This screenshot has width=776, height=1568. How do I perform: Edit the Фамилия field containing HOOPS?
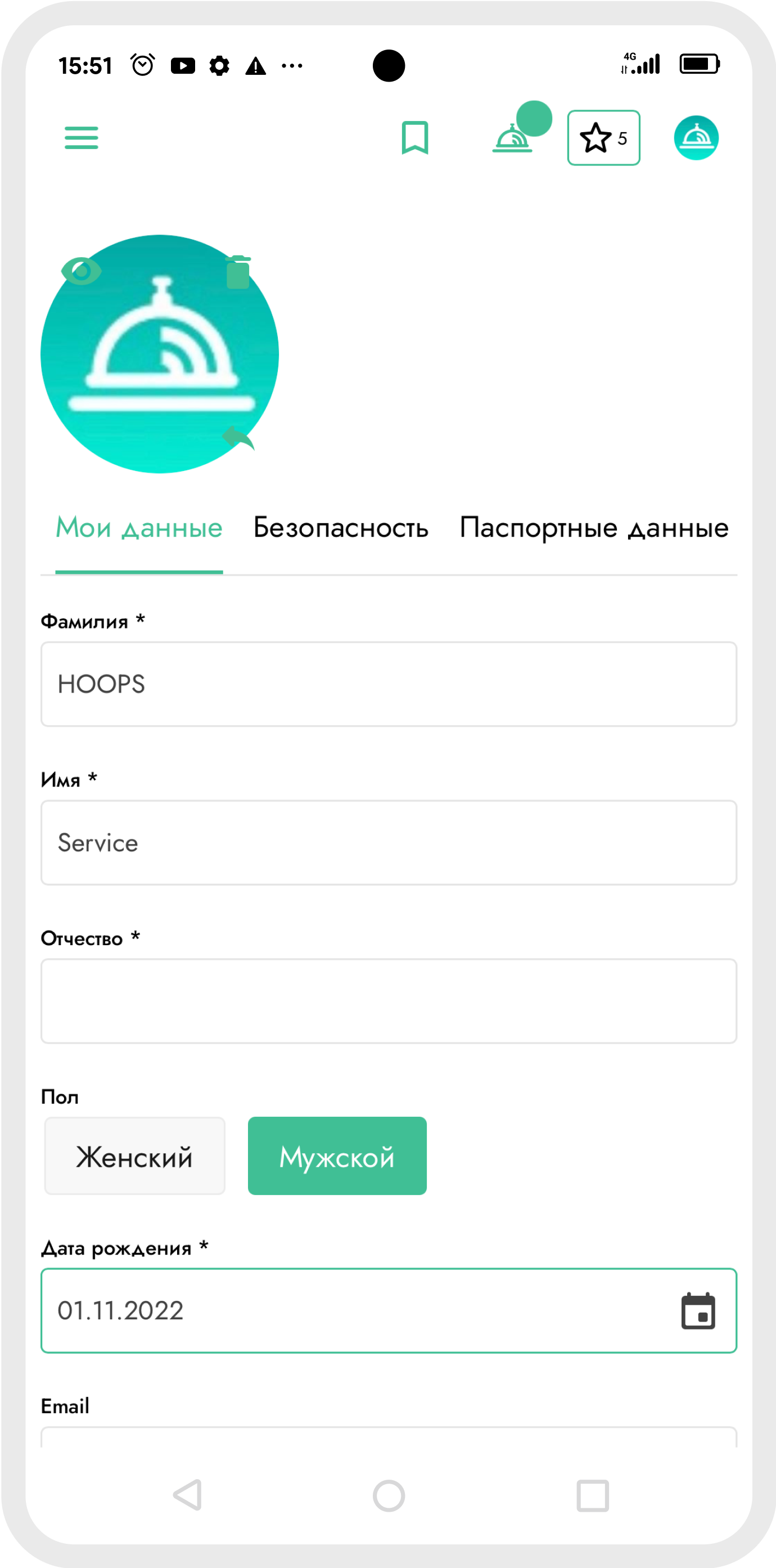[389, 684]
